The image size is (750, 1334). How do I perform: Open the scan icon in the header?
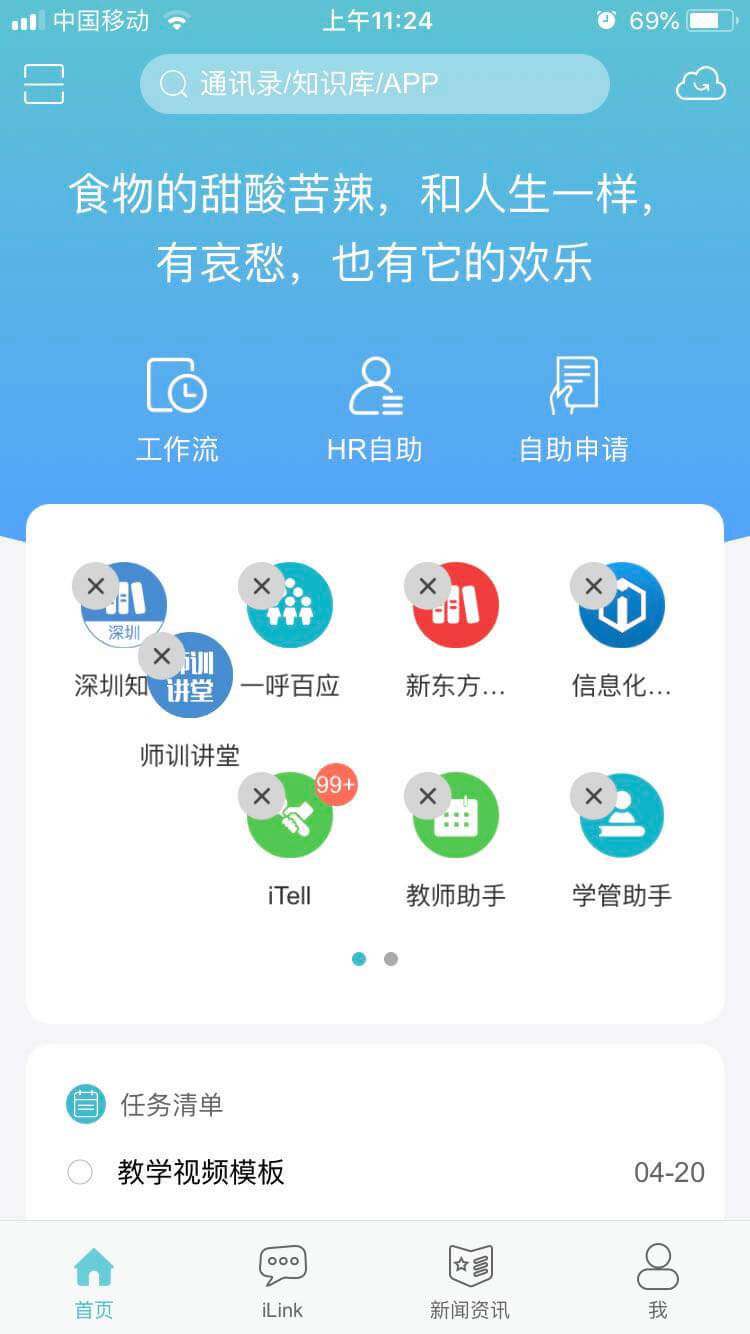(x=44, y=84)
